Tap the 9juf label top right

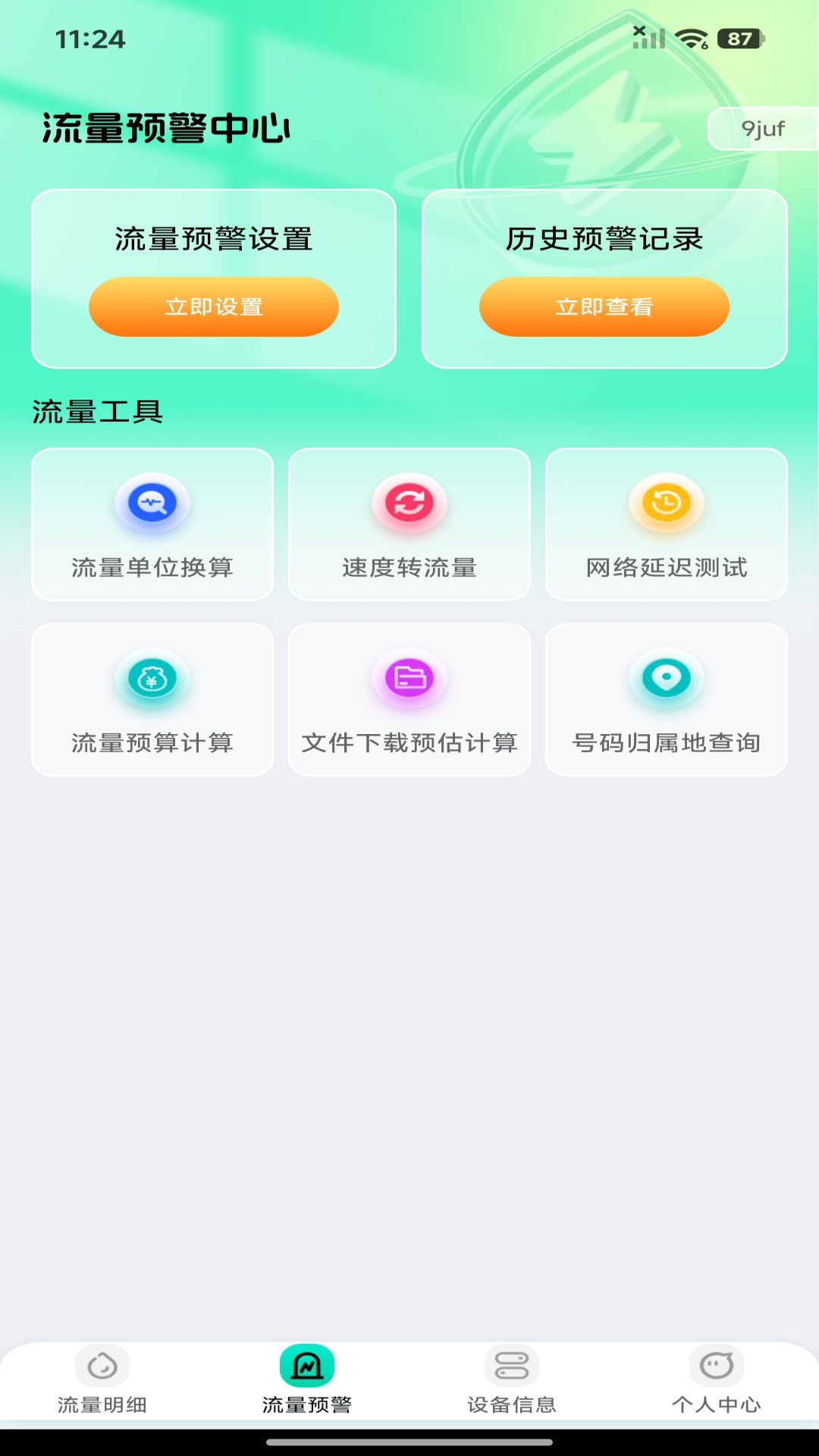(x=762, y=129)
